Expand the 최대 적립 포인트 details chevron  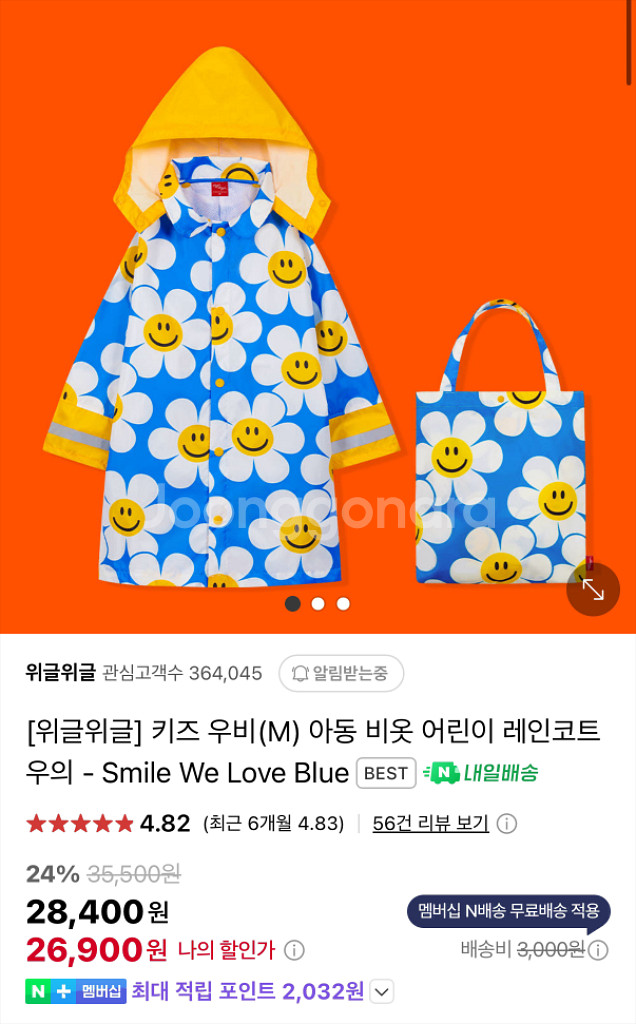[x=382, y=992]
